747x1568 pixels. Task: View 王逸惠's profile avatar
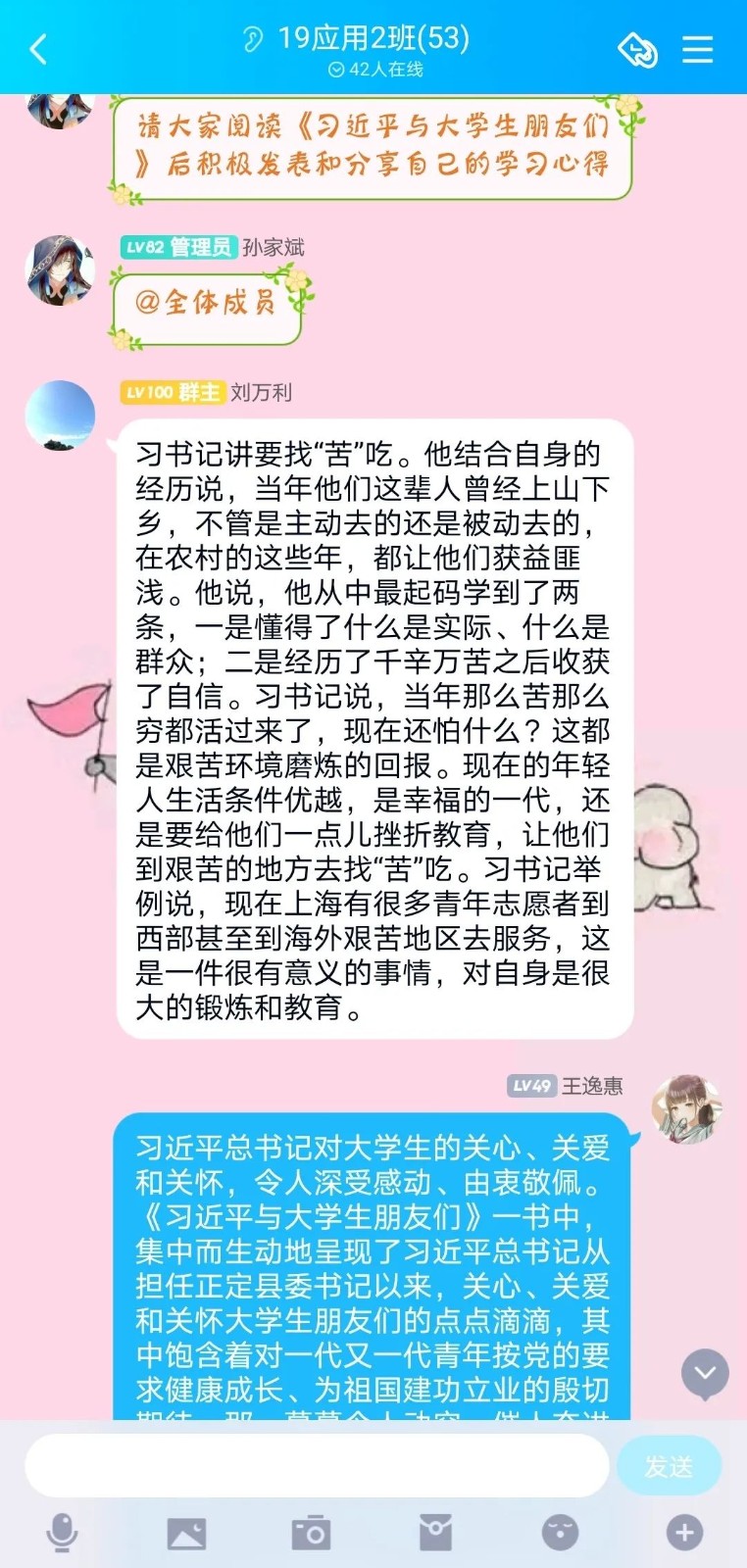[x=687, y=1109]
